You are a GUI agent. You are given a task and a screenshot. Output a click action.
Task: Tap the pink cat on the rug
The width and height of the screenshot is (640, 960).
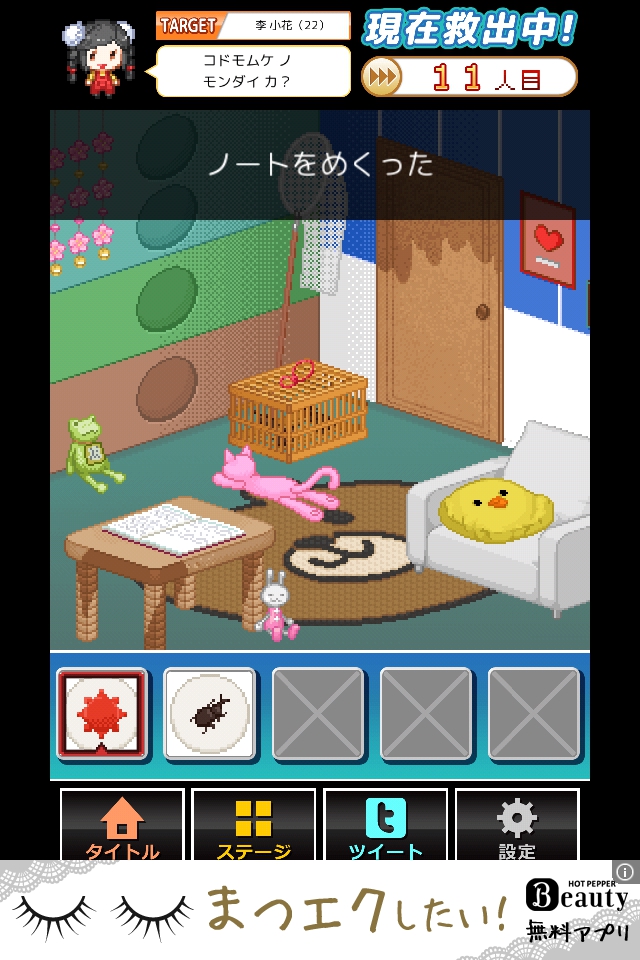[x=270, y=483]
